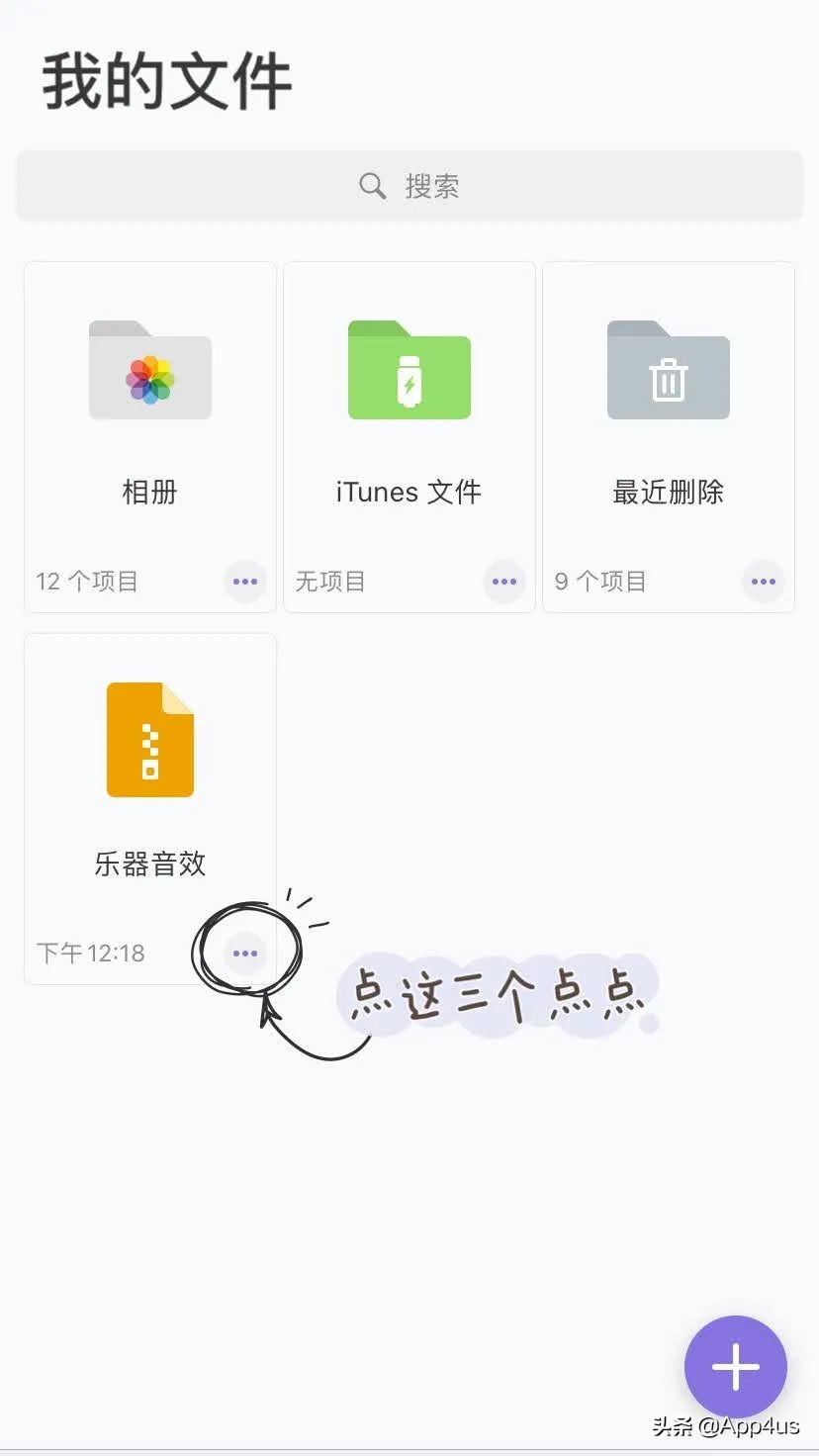The height and width of the screenshot is (1456, 819).
Task: Click the 9 个项目 label under 最近删除
Action: click(601, 582)
